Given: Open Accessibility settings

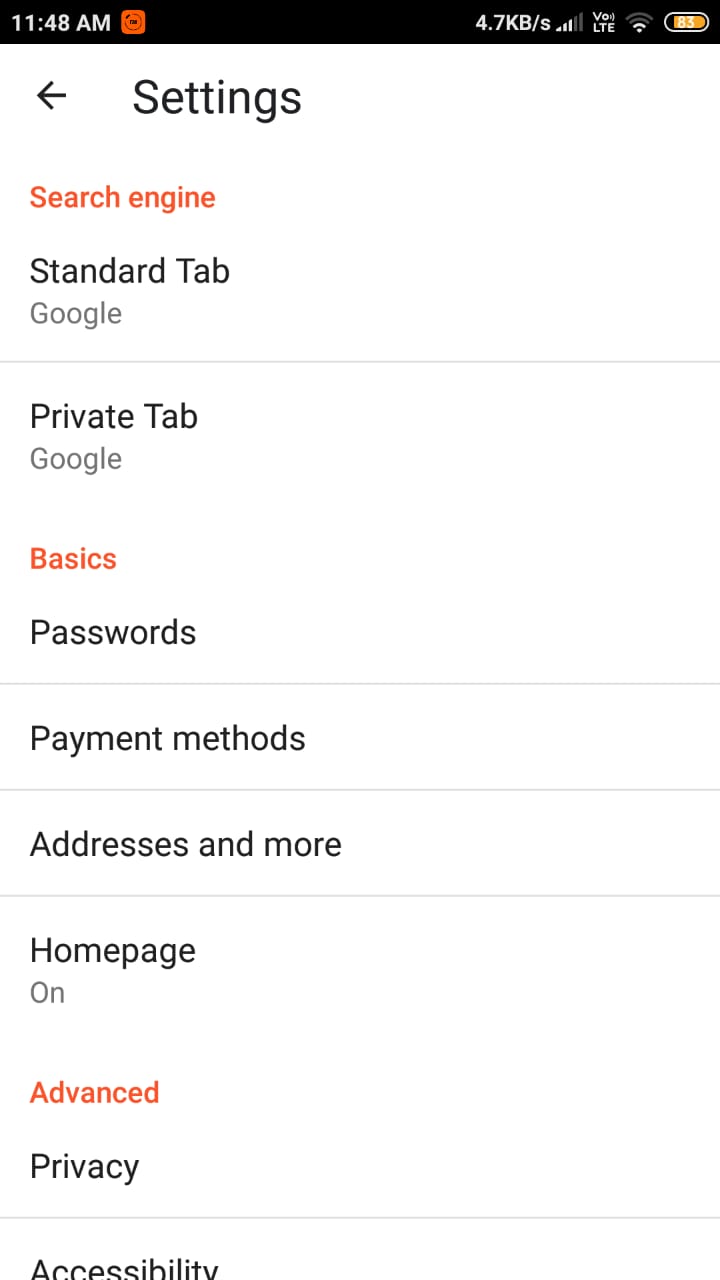Looking at the screenshot, I should pyautogui.click(x=360, y=1254).
